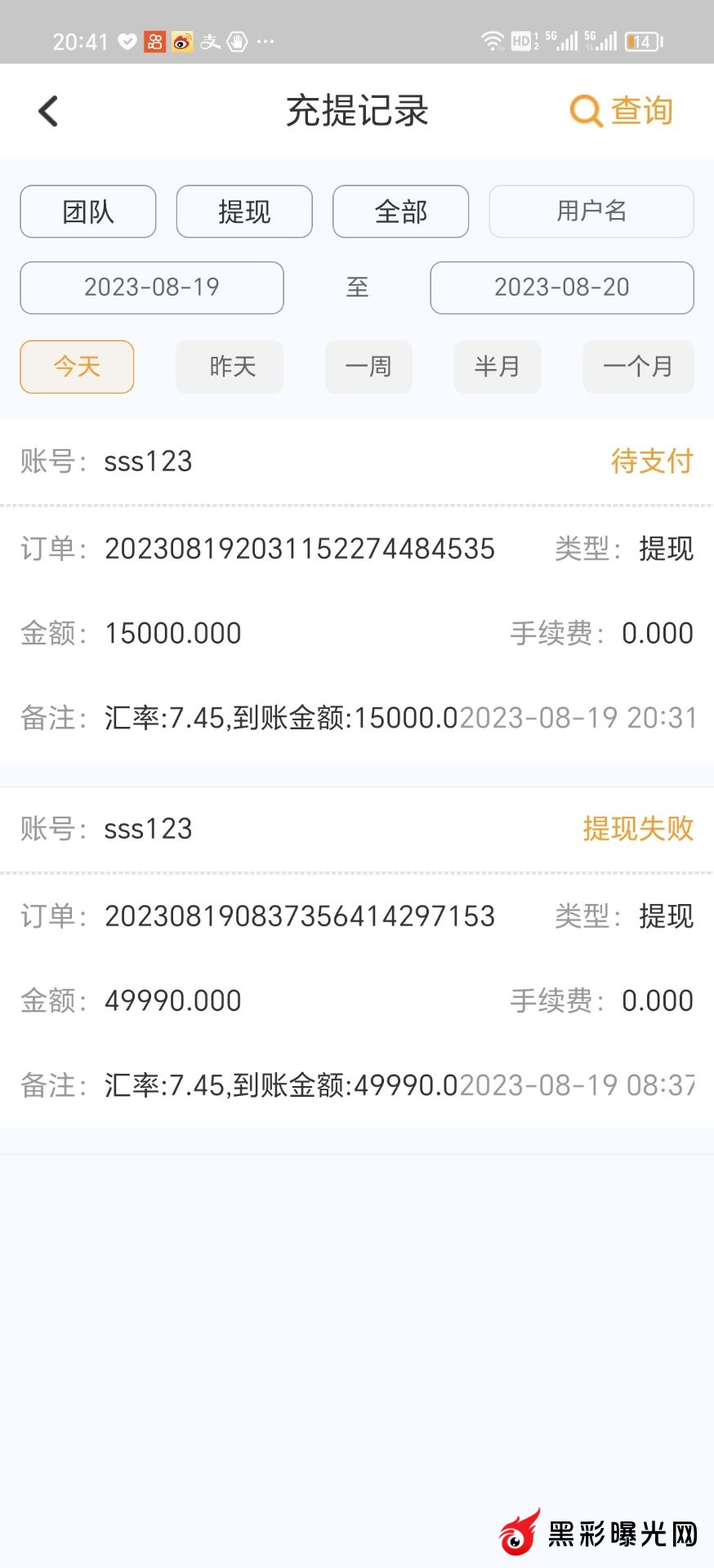The width and height of the screenshot is (714, 1568).
Task: Choose the 一个月 range
Action: pyautogui.click(x=638, y=367)
